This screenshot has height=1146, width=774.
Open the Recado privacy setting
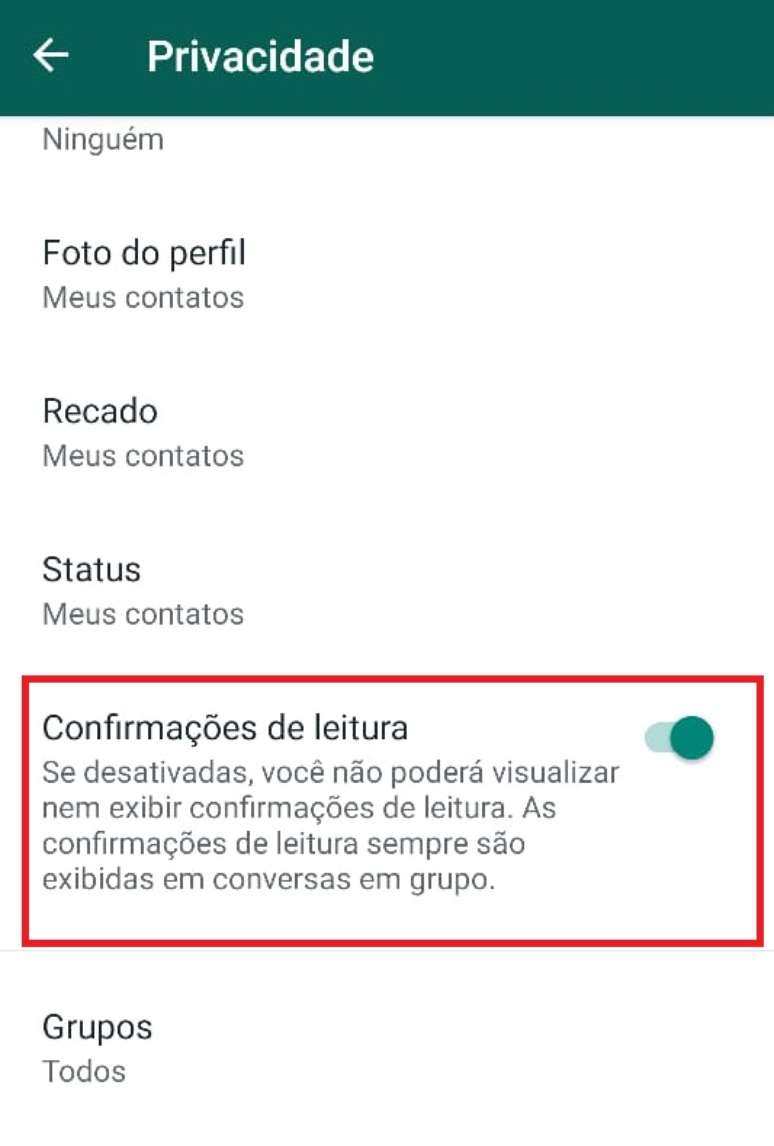point(143,431)
